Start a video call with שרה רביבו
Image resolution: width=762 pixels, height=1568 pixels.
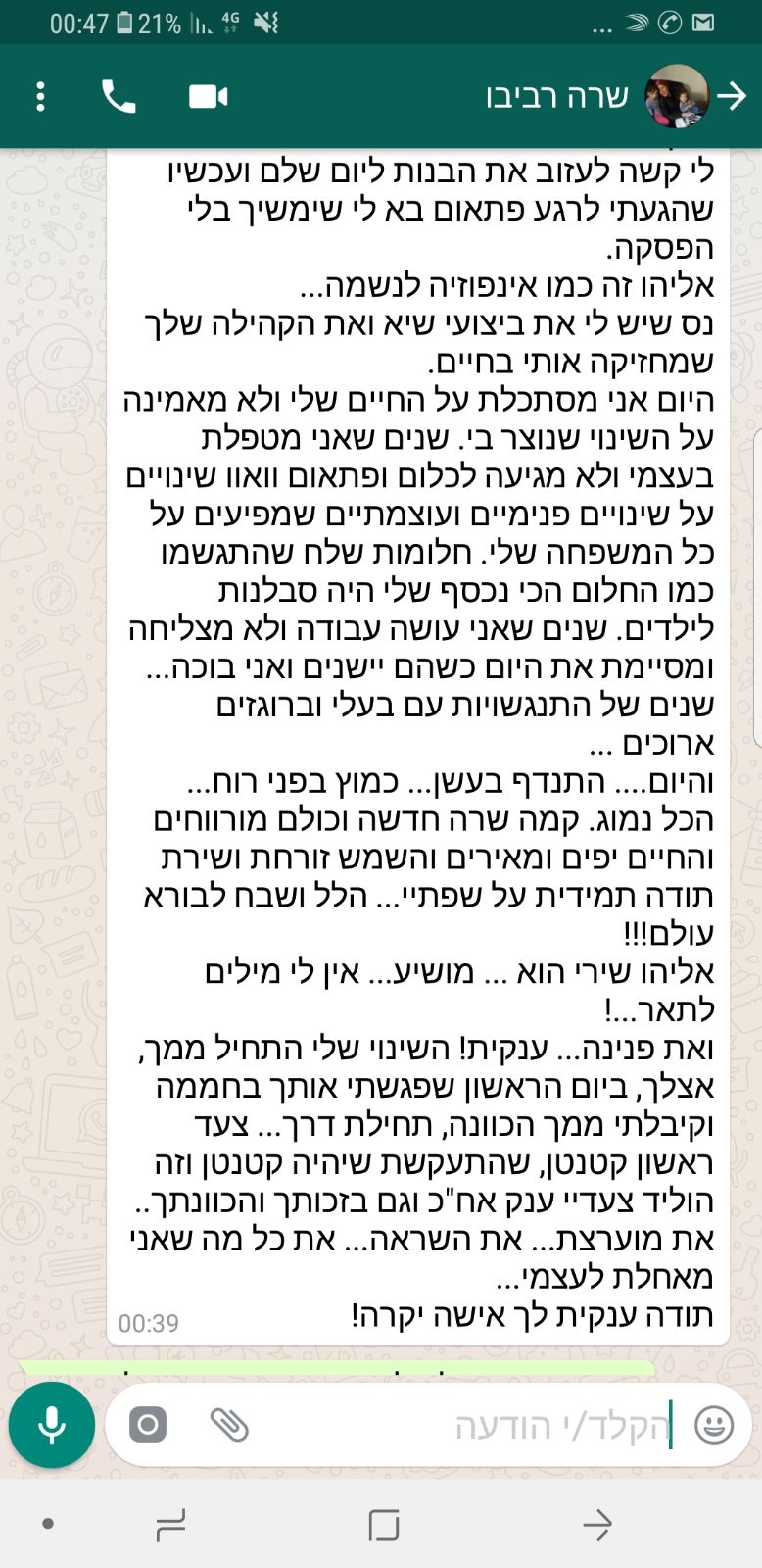coord(208,96)
